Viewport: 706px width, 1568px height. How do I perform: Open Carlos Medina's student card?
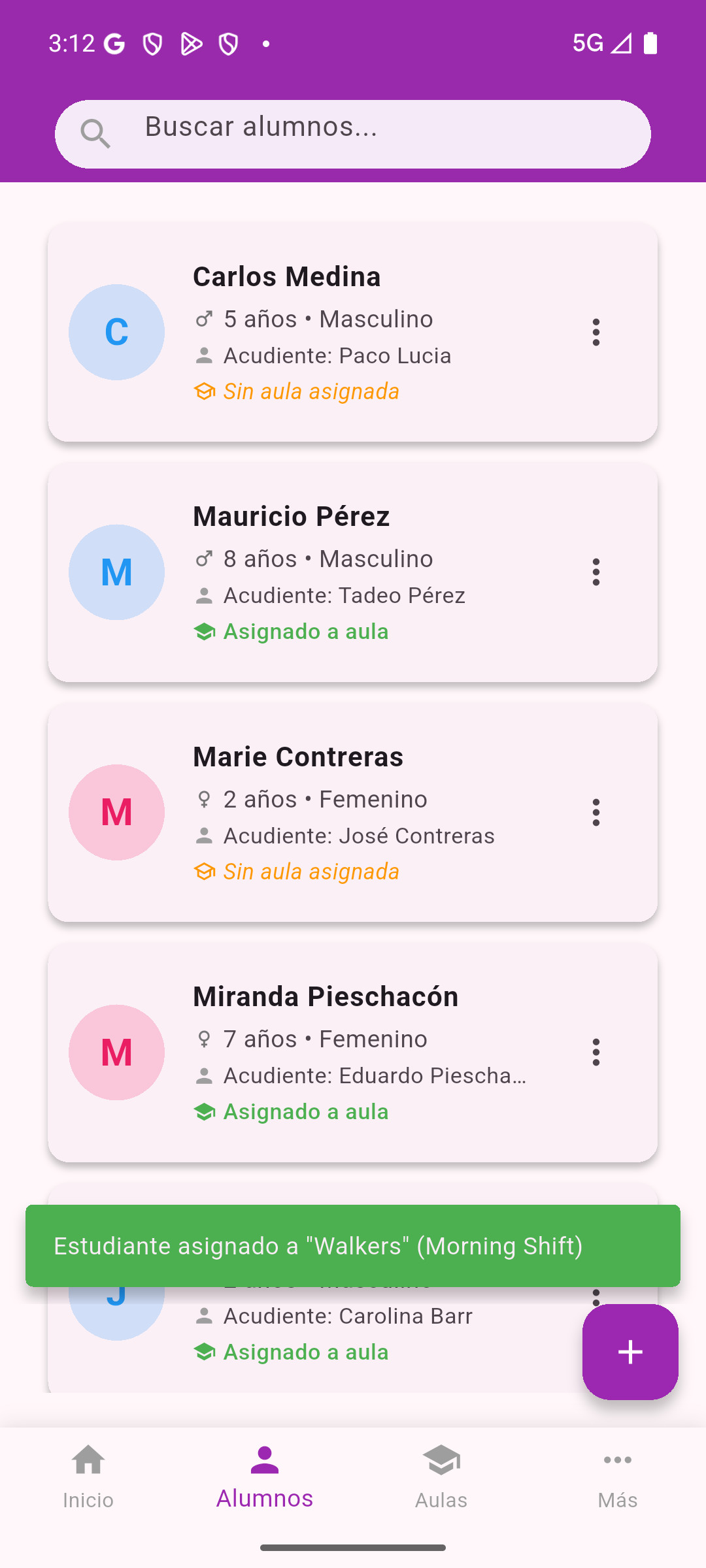coord(353,333)
